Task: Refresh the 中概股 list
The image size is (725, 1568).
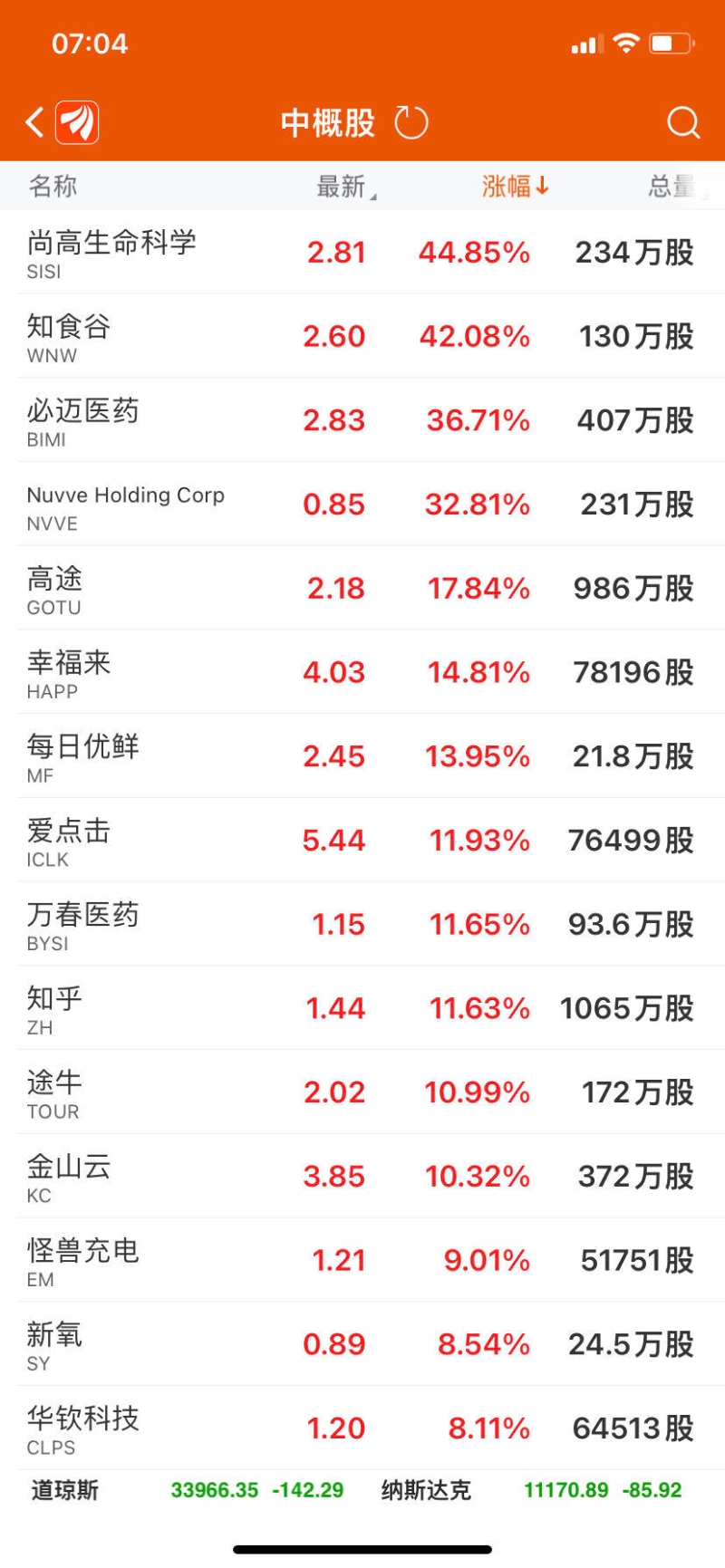Action: (x=411, y=122)
